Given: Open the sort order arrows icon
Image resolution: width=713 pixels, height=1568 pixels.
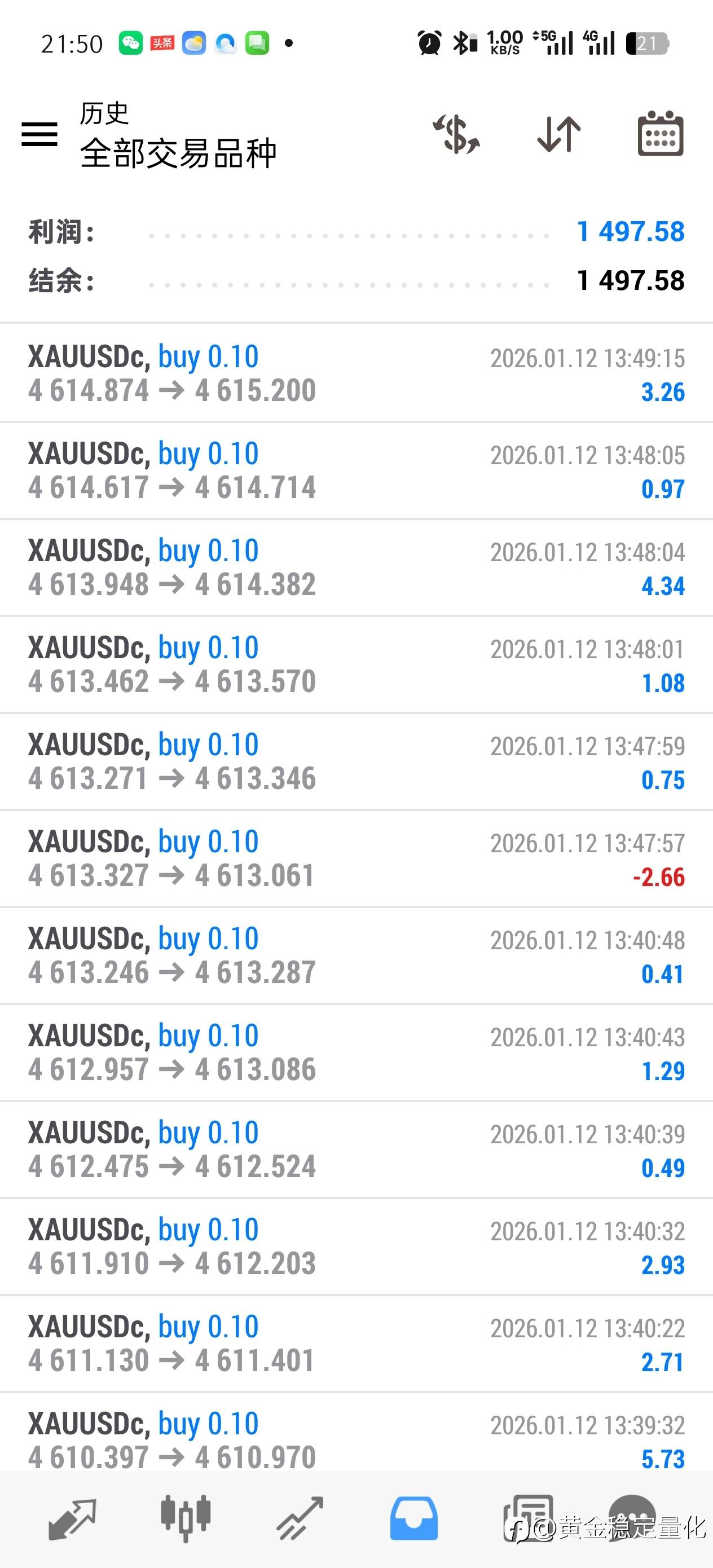Looking at the screenshot, I should (559, 134).
